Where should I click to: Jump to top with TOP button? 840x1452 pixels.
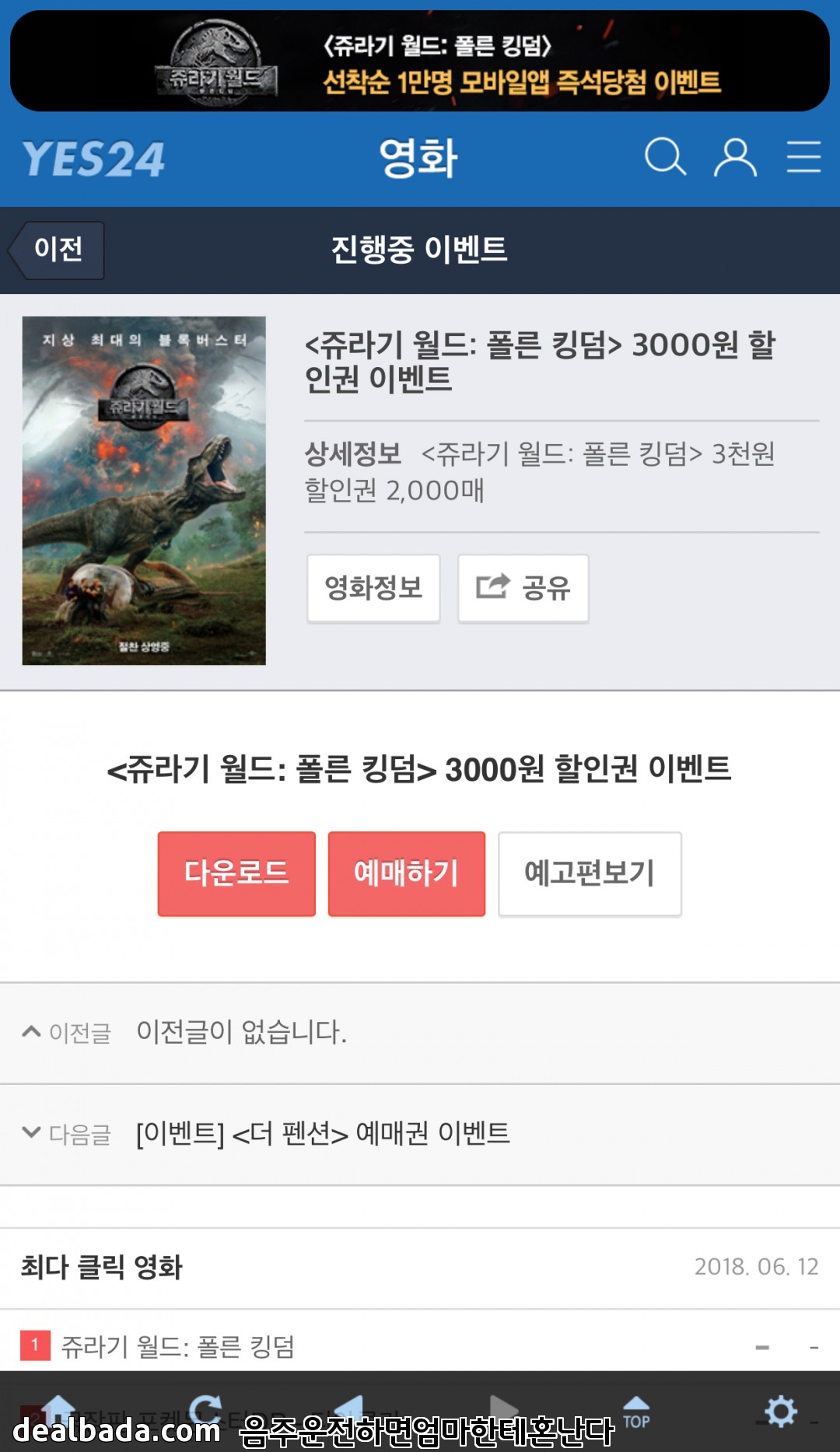(636, 1412)
